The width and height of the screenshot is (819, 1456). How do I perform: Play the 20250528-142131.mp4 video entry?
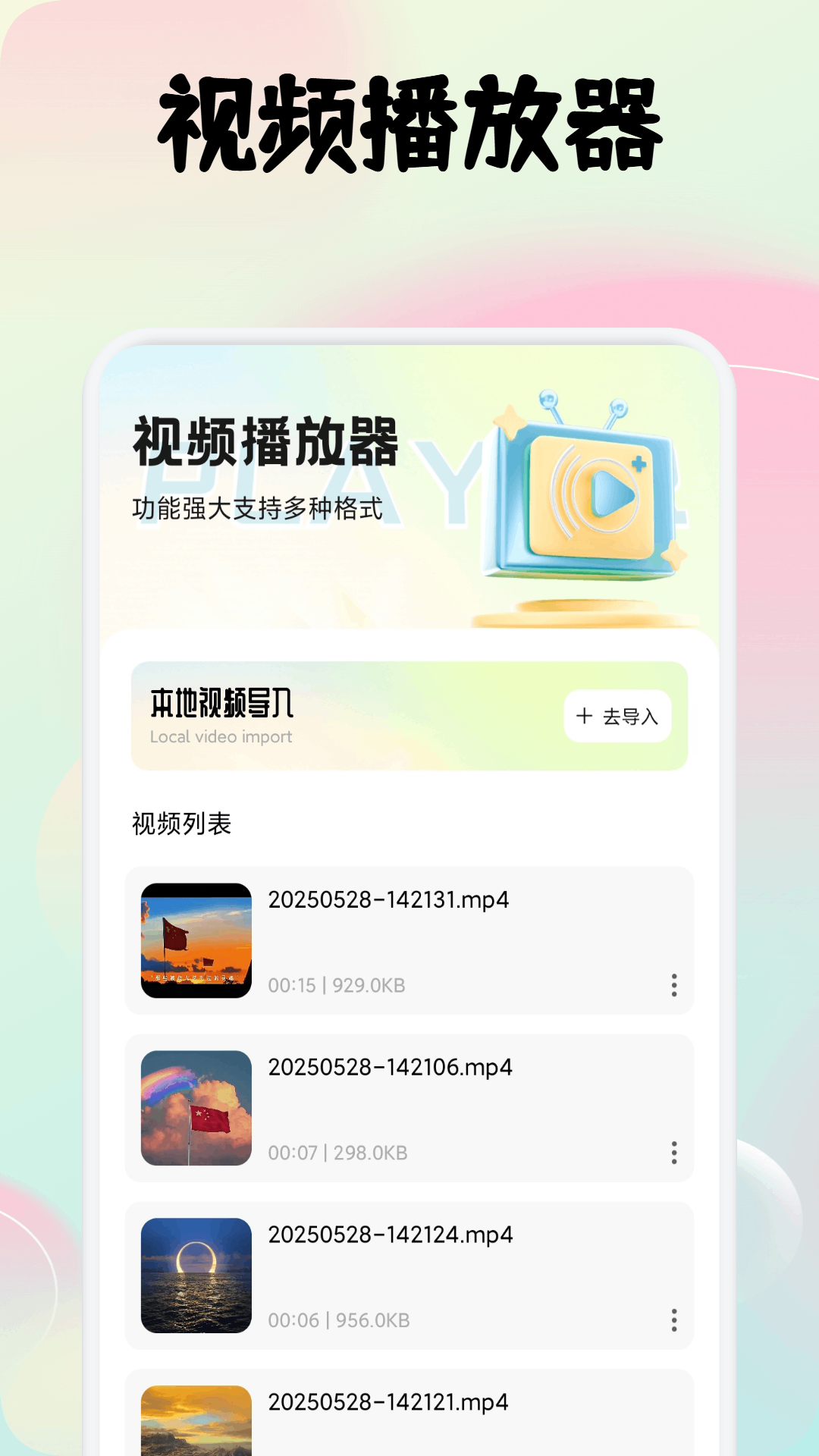pos(409,940)
